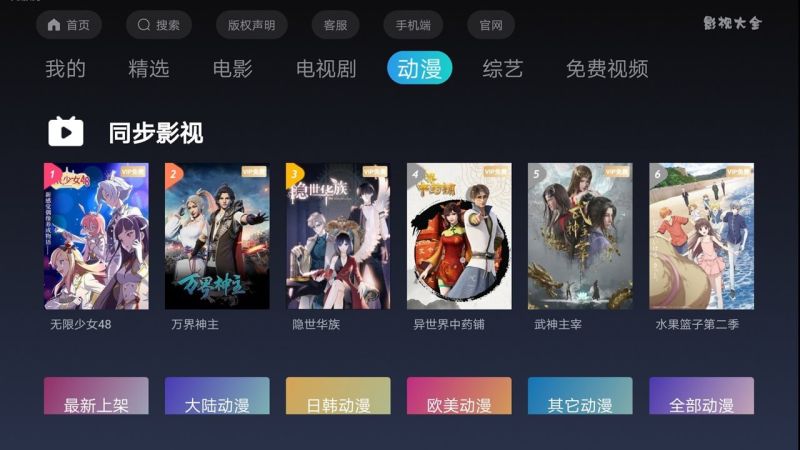Switch to the 我的 tab
The image size is (800, 450).
[x=66, y=69]
